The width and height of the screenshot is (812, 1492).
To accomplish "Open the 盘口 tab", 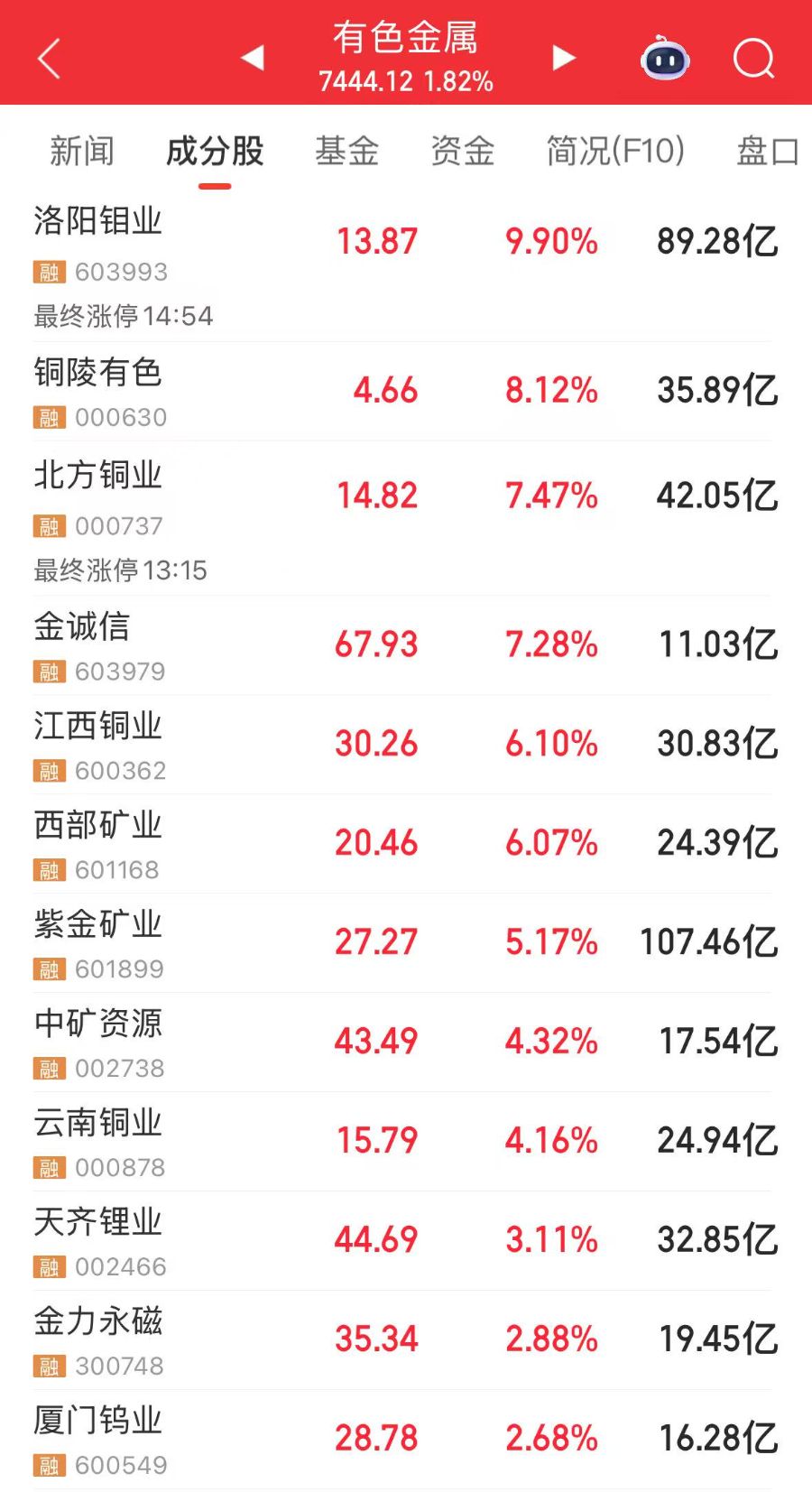I will 767,151.
